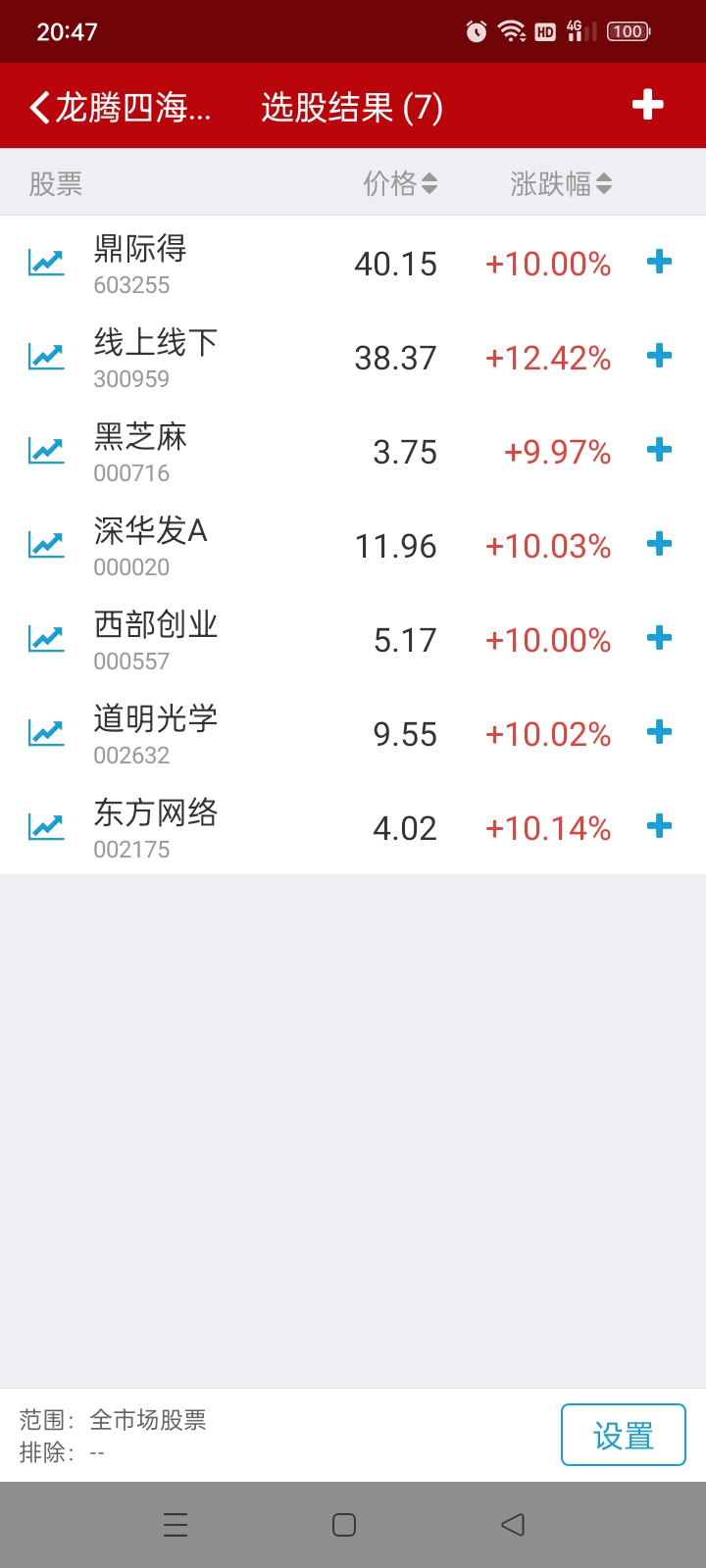Add 黑芝麻 to watchlist
706x1568 pixels.
[660, 450]
